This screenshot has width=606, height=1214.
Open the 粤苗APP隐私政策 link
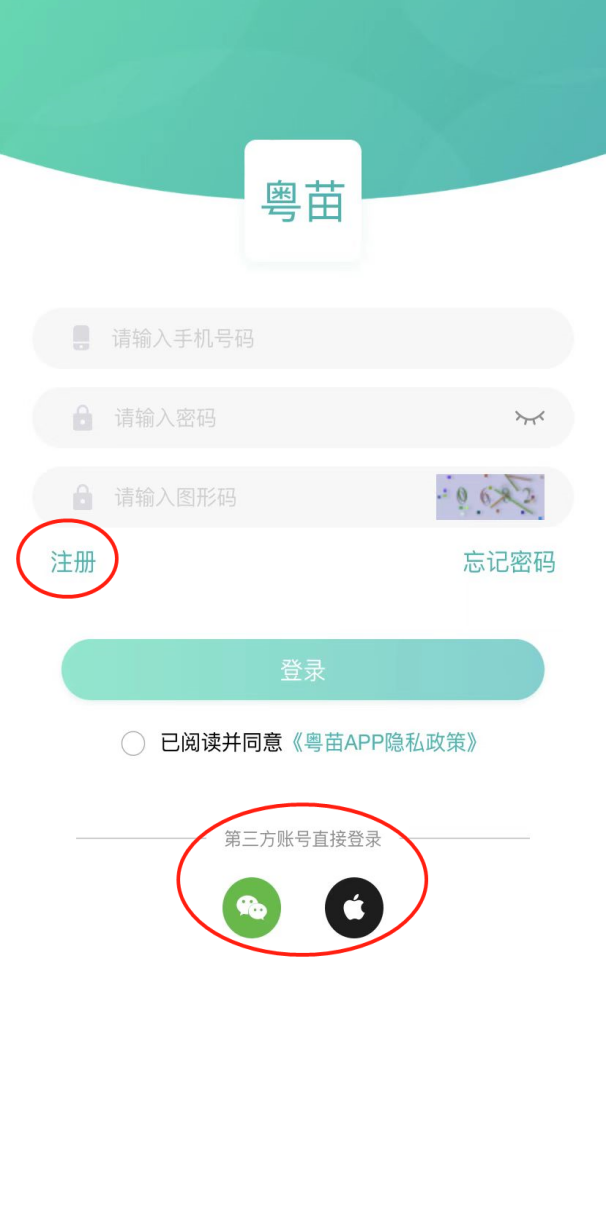385,743
